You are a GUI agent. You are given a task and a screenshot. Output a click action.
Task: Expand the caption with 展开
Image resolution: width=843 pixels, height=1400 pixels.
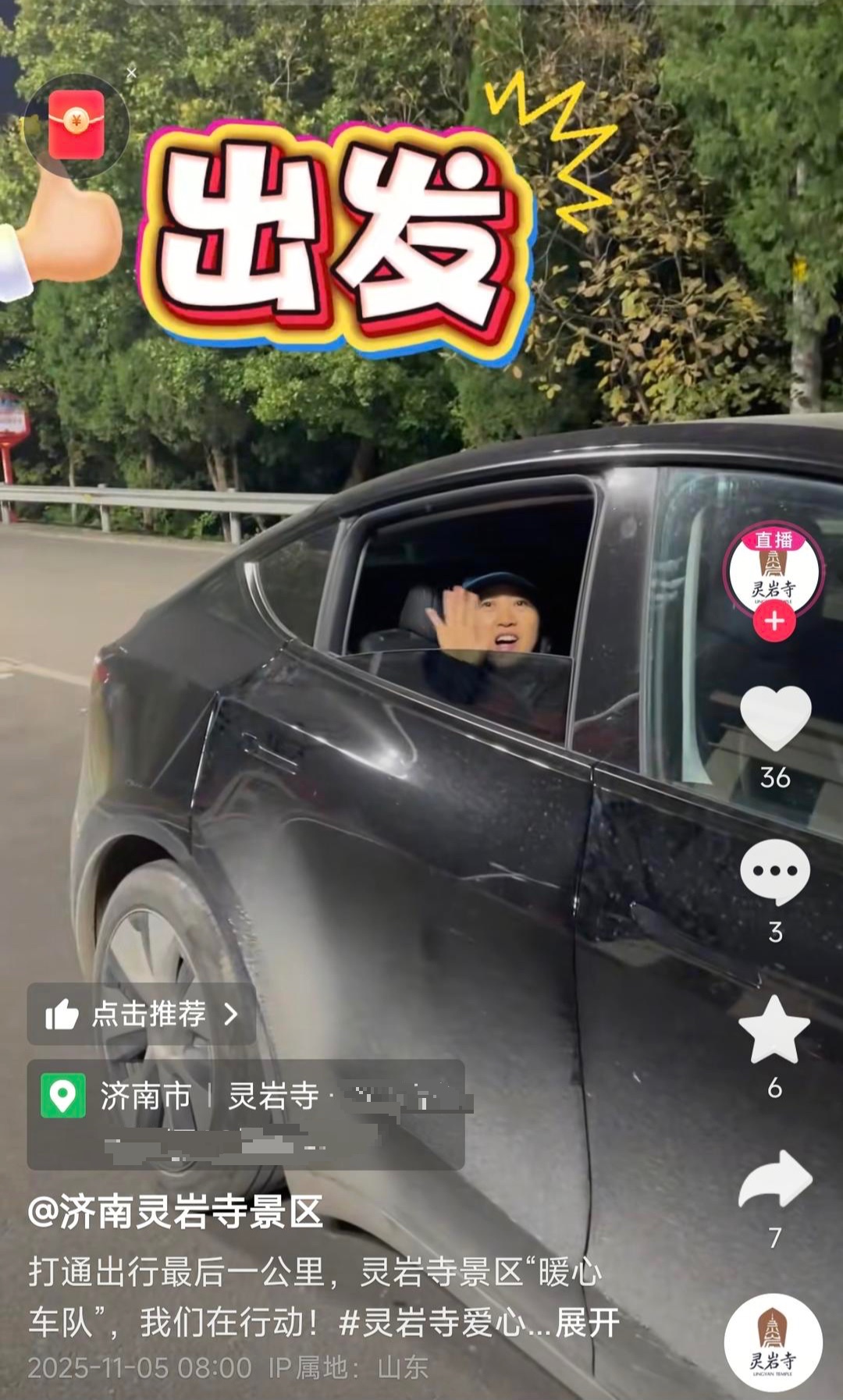pyautogui.click(x=587, y=1322)
